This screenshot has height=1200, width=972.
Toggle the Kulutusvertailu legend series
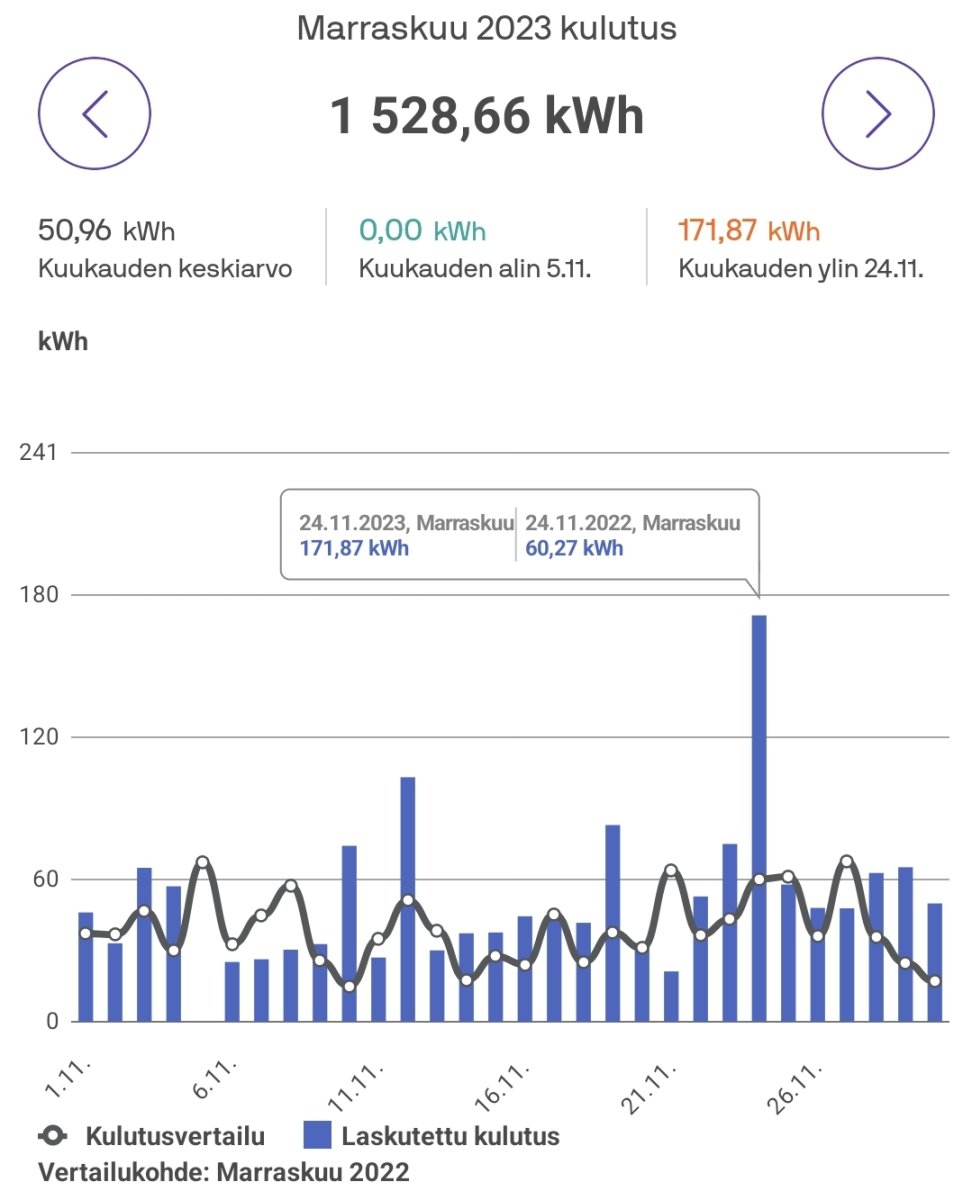pyautogui.click(x=152, y=1136)
